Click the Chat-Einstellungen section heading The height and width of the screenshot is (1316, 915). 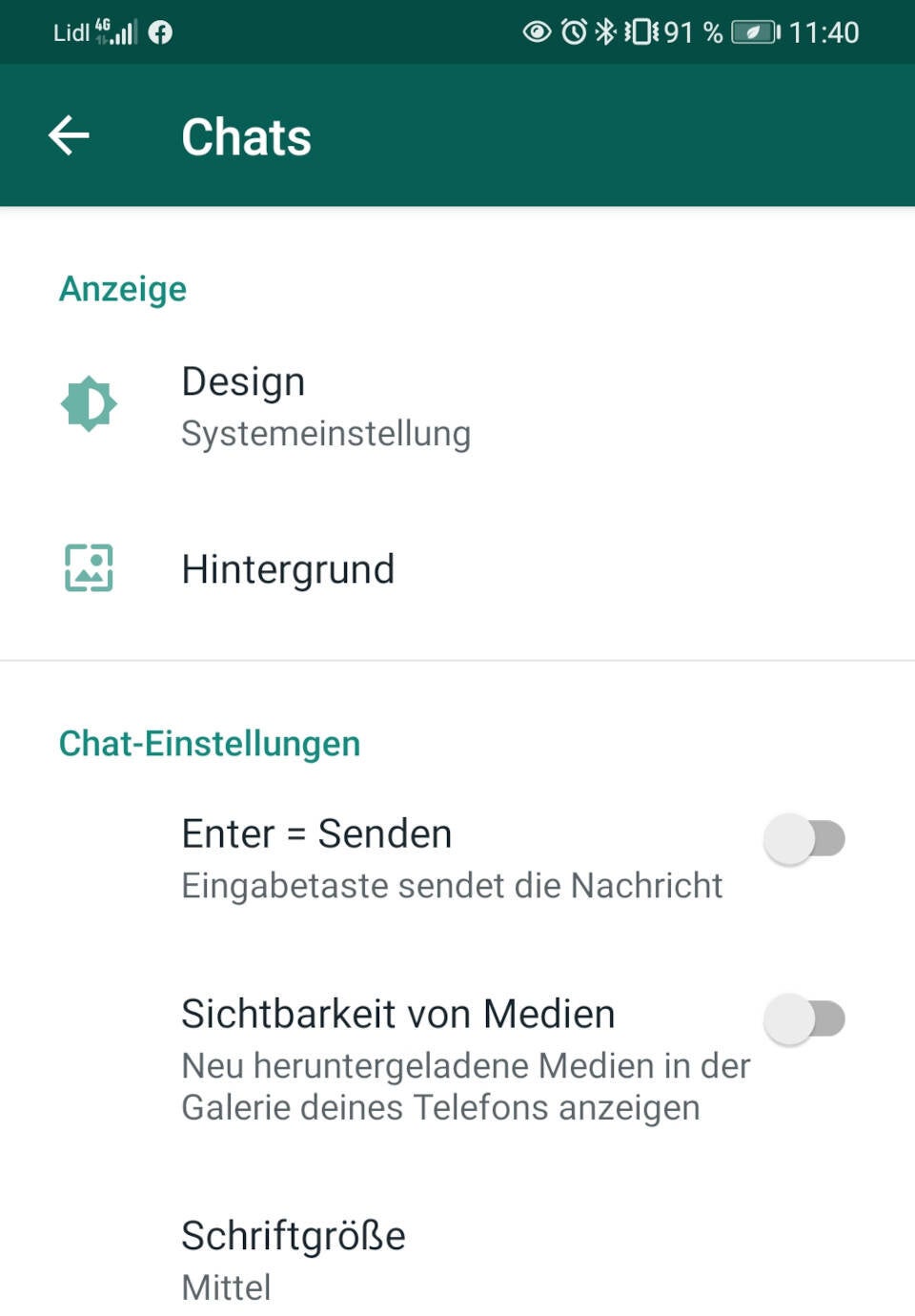pos(210,743)
